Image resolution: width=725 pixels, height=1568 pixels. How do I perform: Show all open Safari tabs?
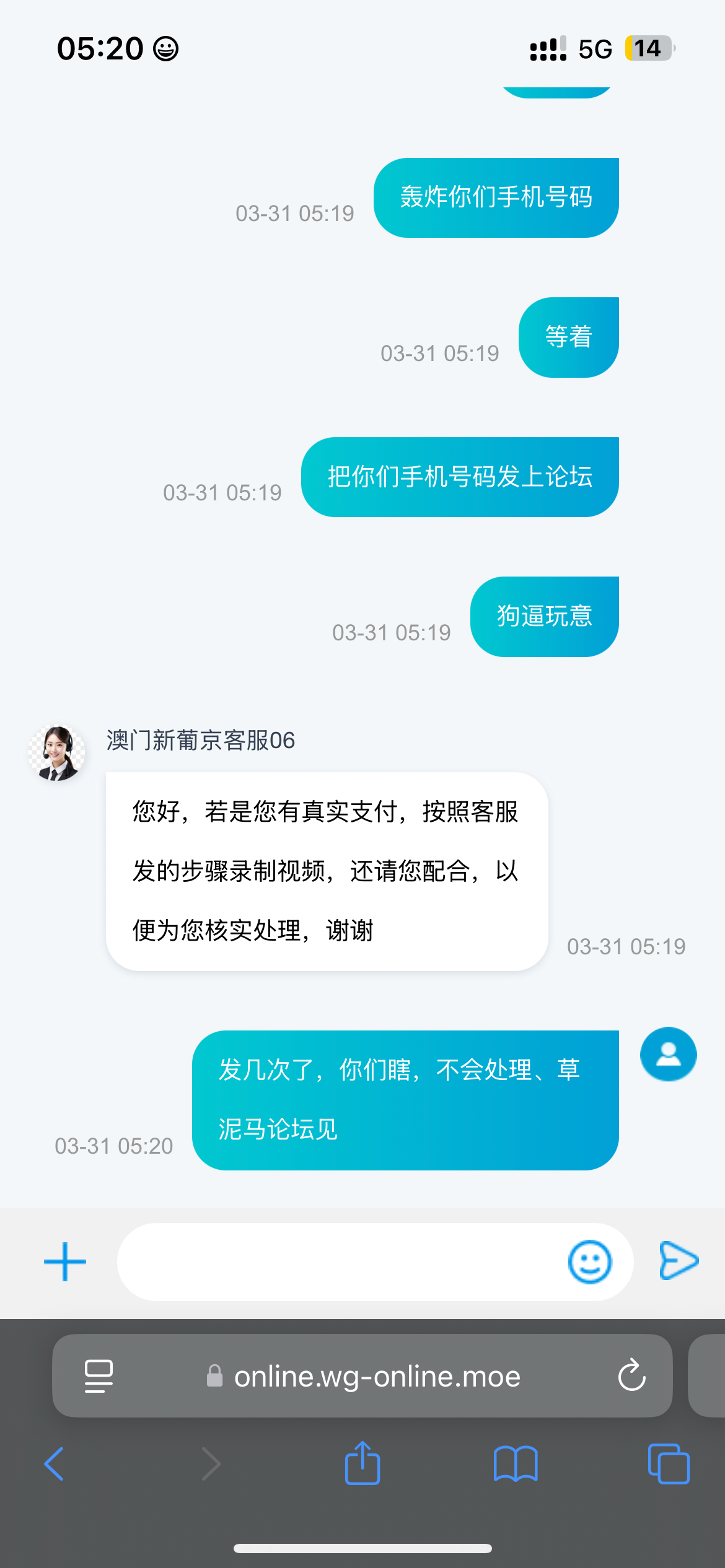click(668, 1464)
